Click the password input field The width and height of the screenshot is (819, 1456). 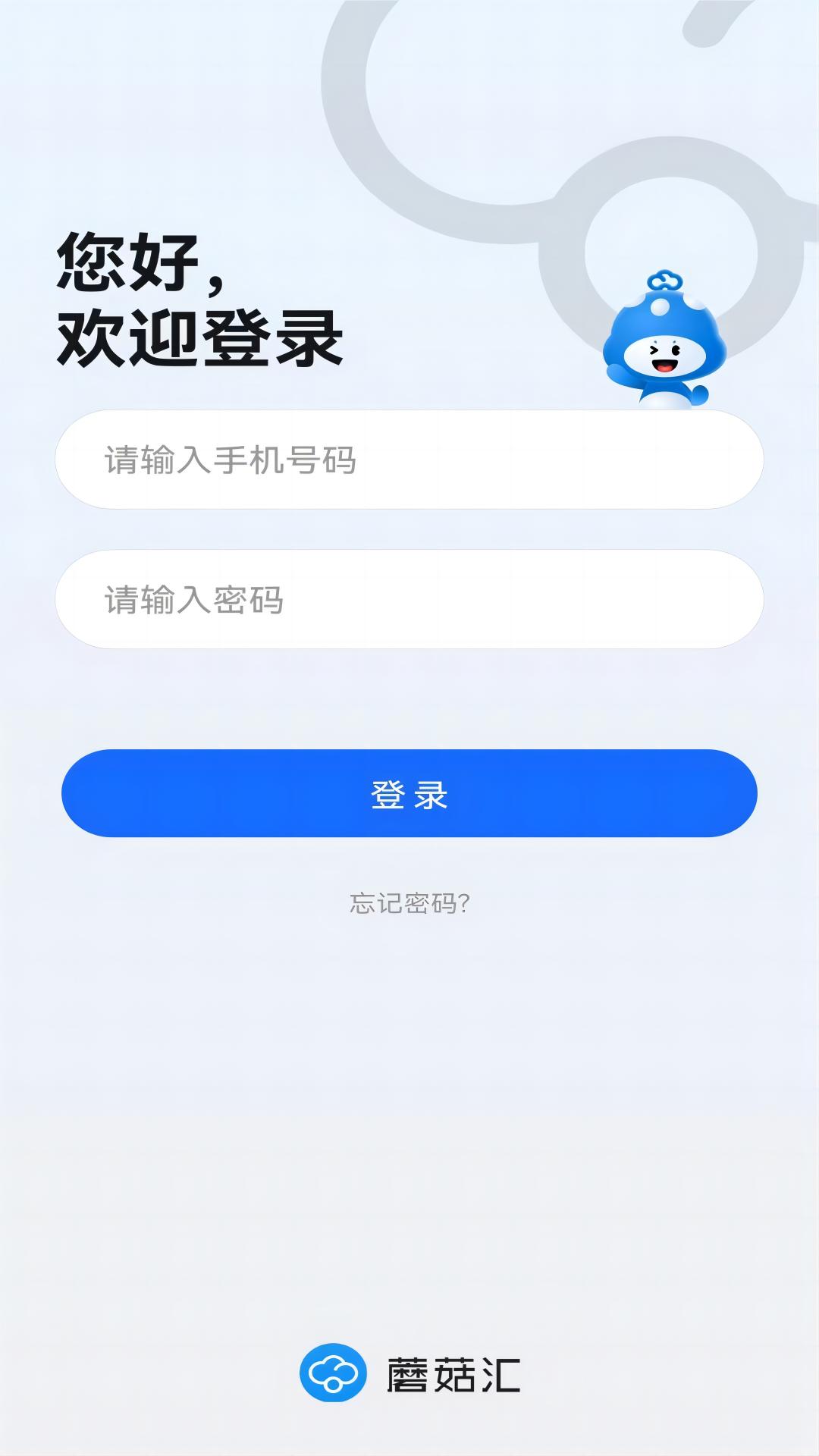(409, 599)
